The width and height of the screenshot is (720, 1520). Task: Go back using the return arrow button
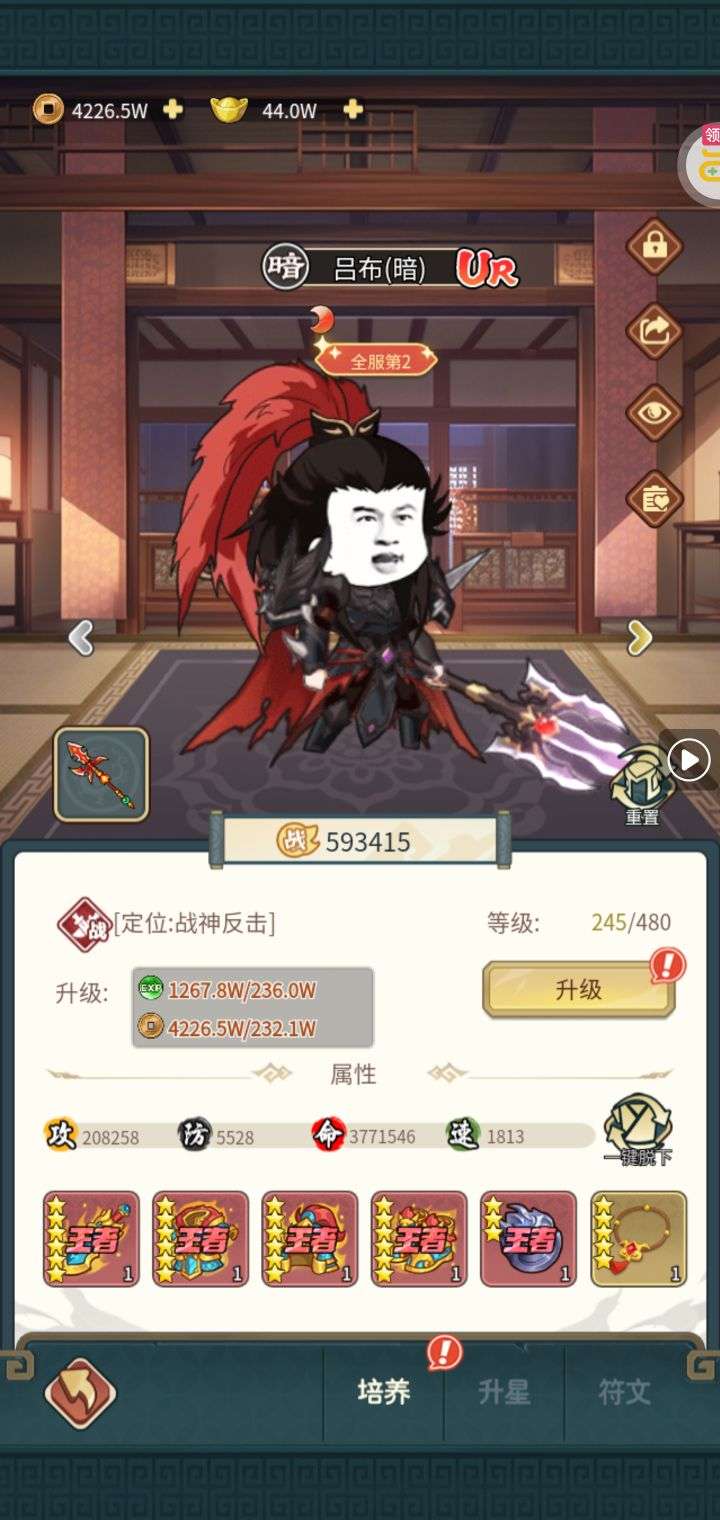coord(80,1392)
